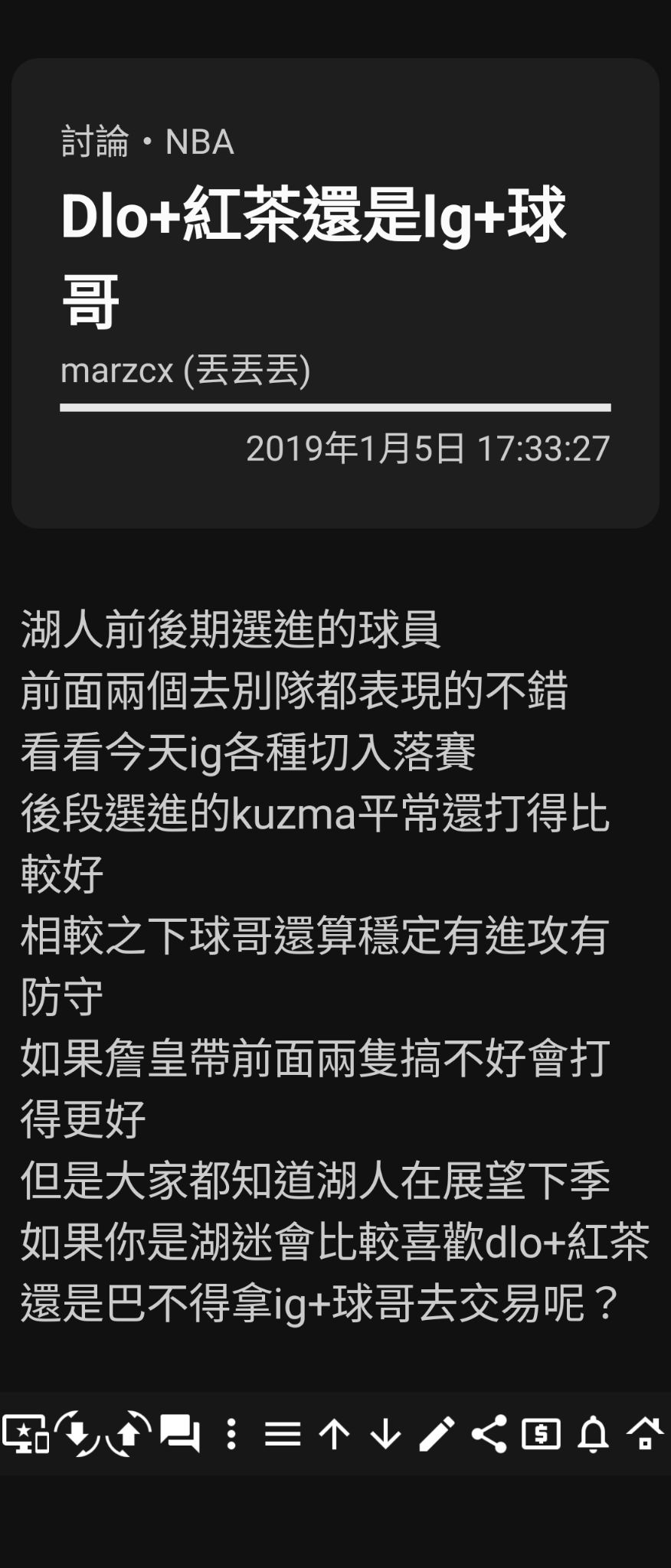671x1568 pixels.
Task: Open the three-dot overflow menu
Action: coord(231,1434)
